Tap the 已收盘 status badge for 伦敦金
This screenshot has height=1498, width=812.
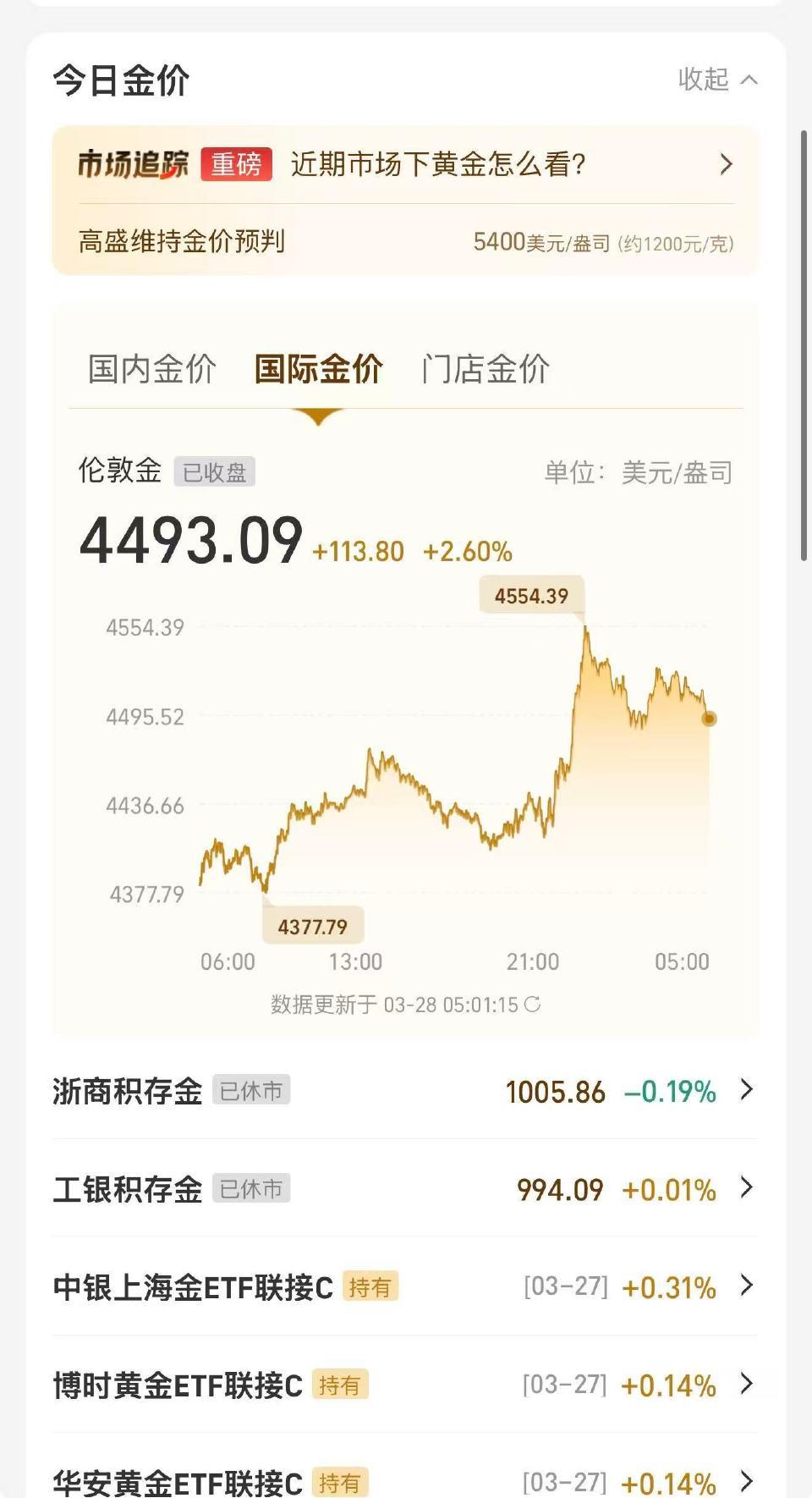(214, 472)
